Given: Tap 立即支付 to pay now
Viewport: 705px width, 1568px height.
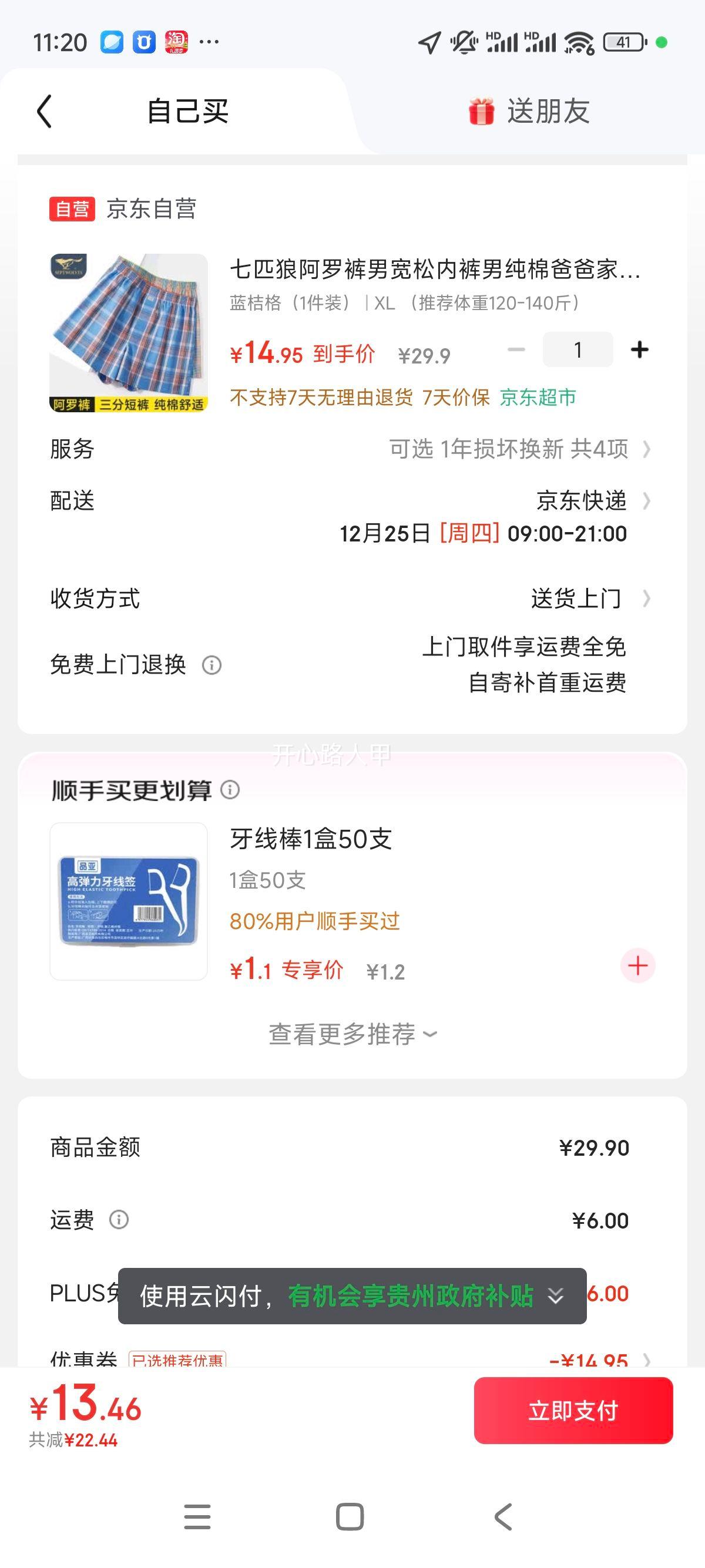Looking at the screenshot, I should 573,1411.
